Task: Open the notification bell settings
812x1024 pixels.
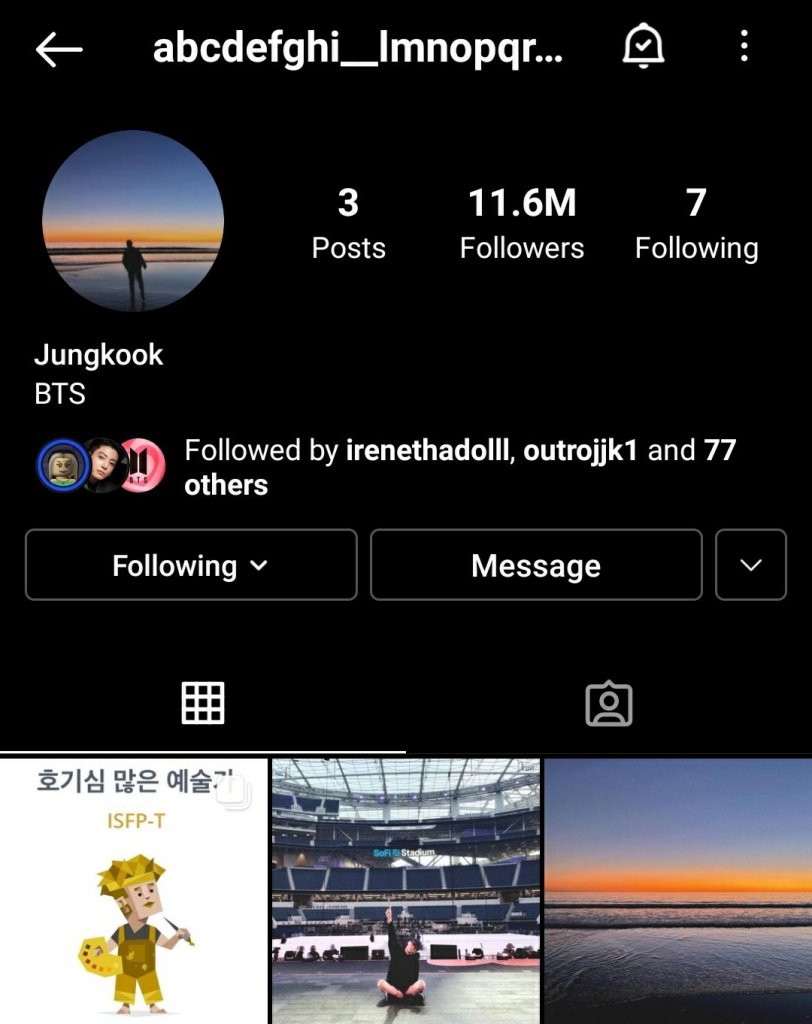Action: pyautogui.click(x=643, y=47)
